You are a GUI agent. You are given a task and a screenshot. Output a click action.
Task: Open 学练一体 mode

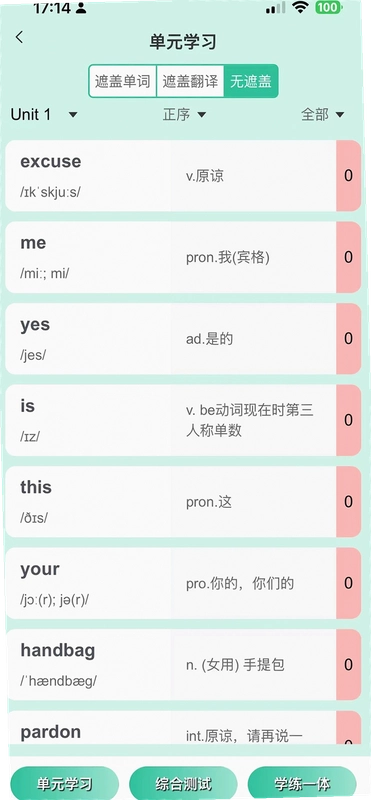(302, 783)
